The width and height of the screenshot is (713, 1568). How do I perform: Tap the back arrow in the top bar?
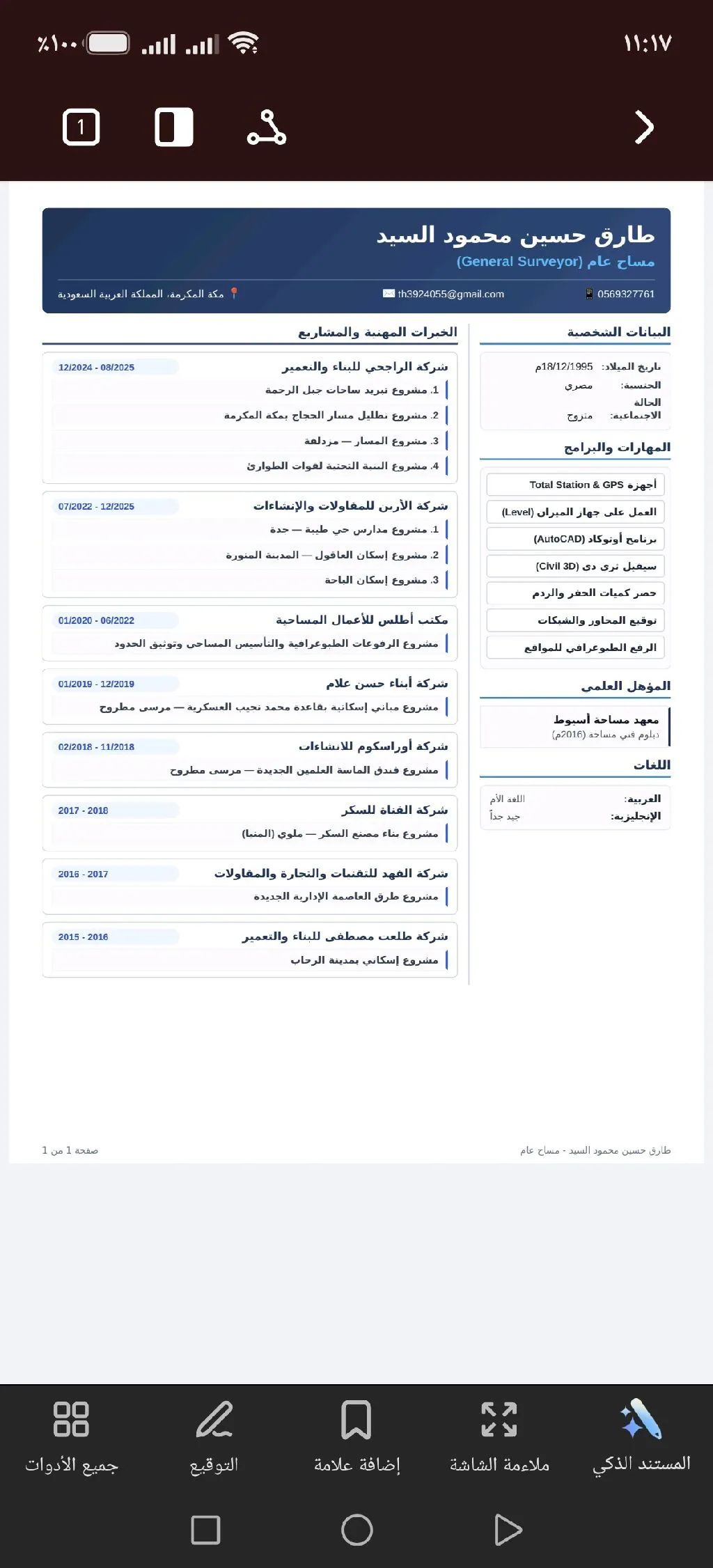pos(644,128)
